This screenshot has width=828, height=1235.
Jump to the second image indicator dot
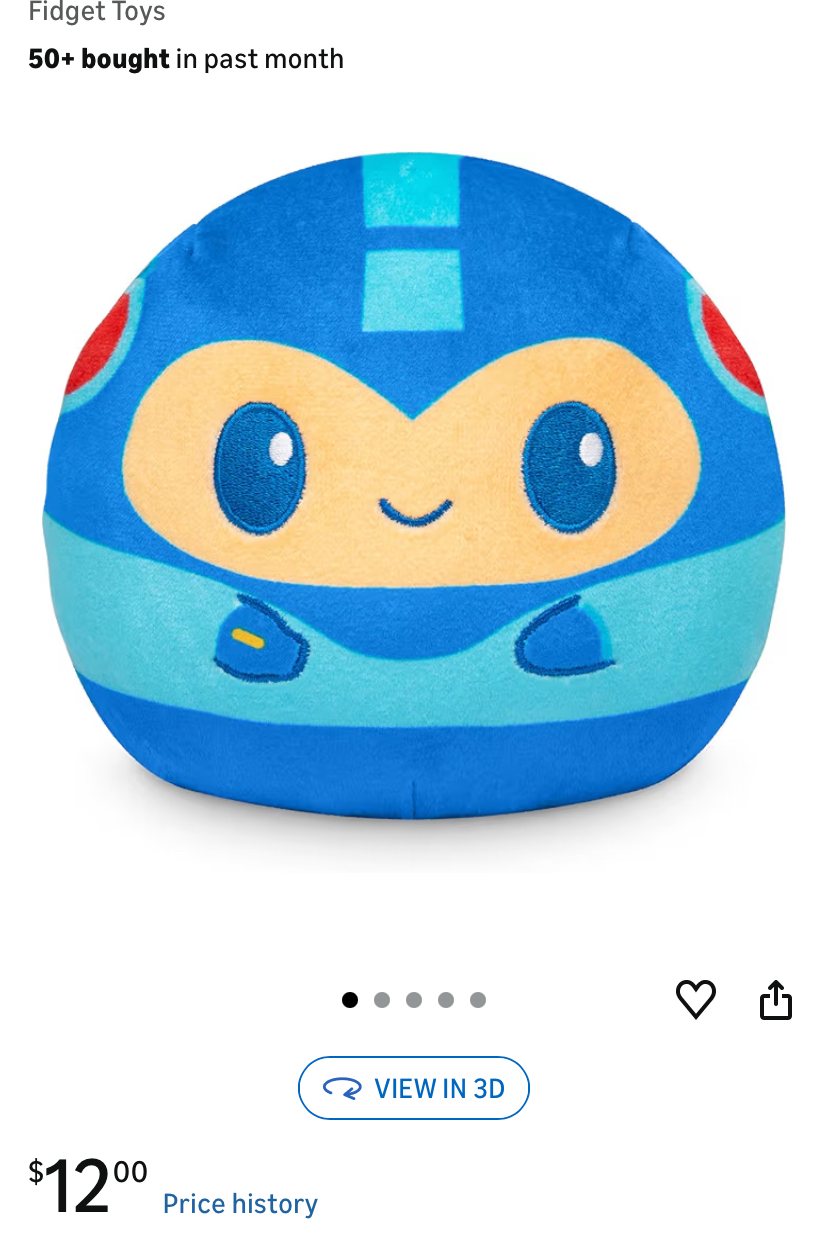click(x=382, y=1000)
